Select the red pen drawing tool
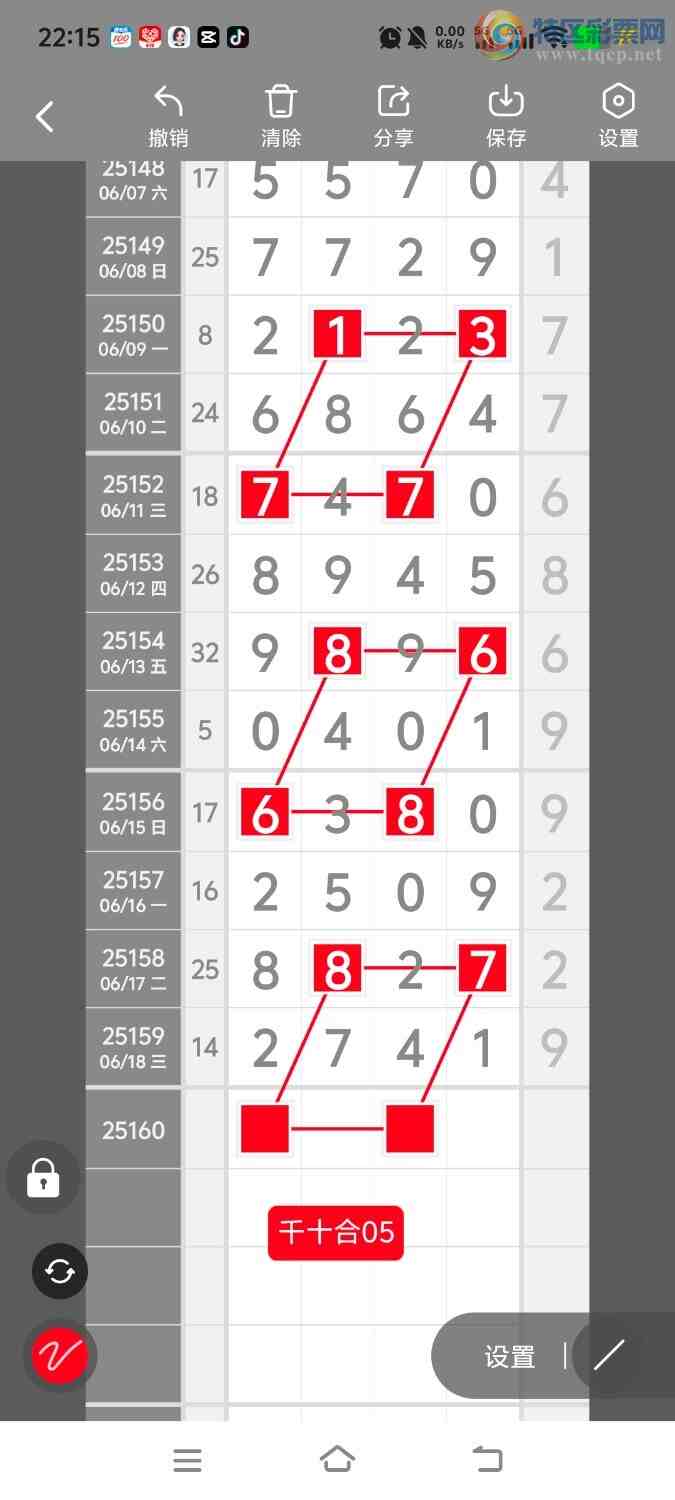The height and width of the screenshot is (1500, 675). click(60, 1356)
